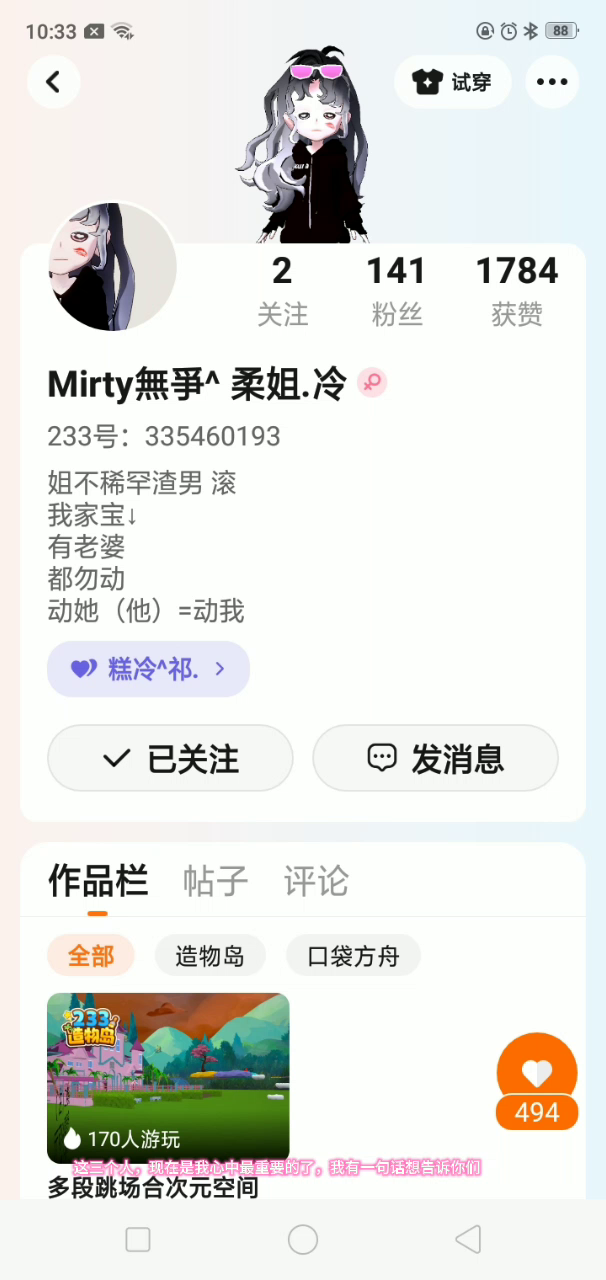Switch to the 帖子 tab
The width and height of the screenshot is (606, 1280).
point(215,881)
